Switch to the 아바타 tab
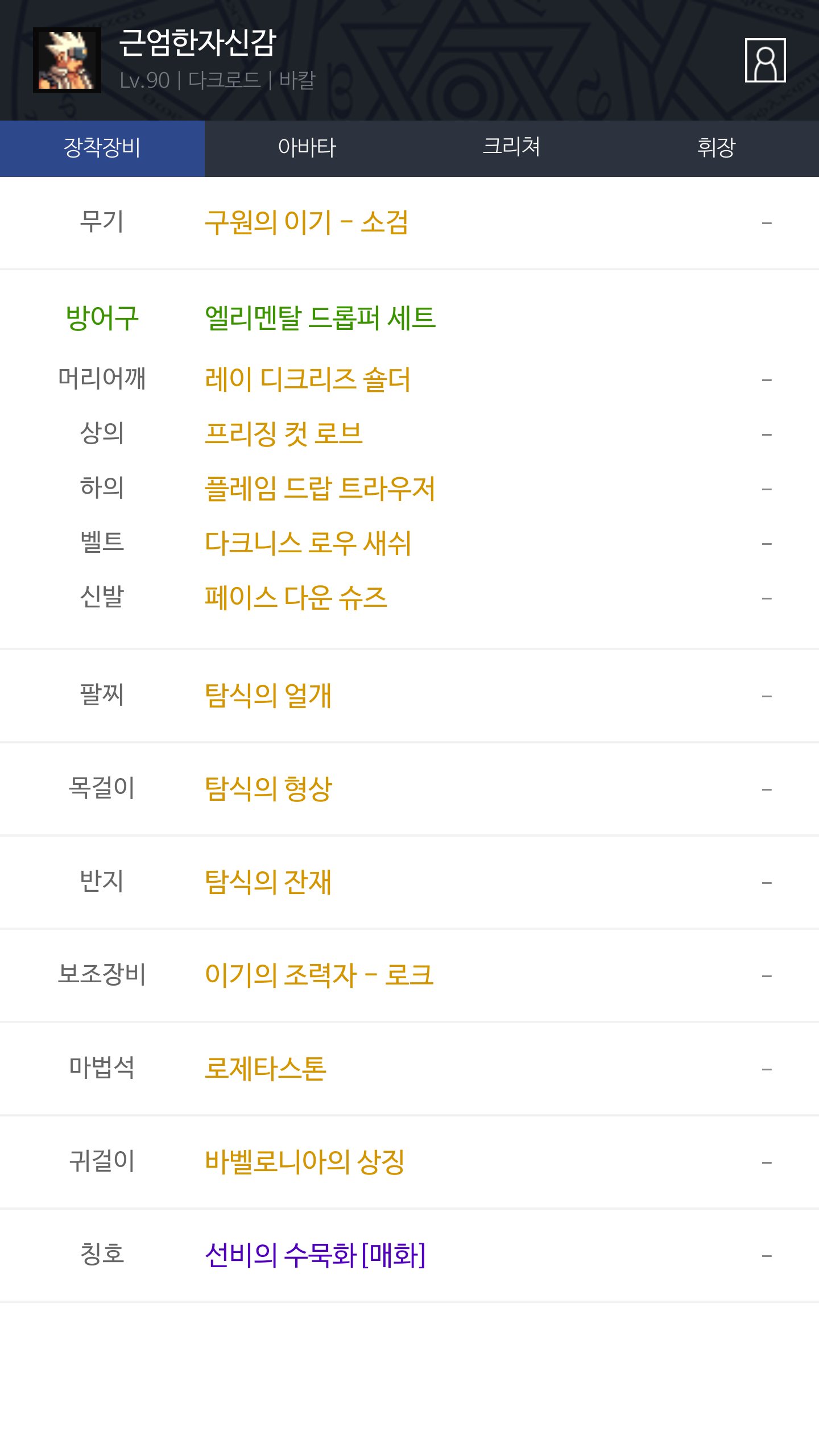Viewport: 819px width, 1456px height. click(x=307, y=148)
